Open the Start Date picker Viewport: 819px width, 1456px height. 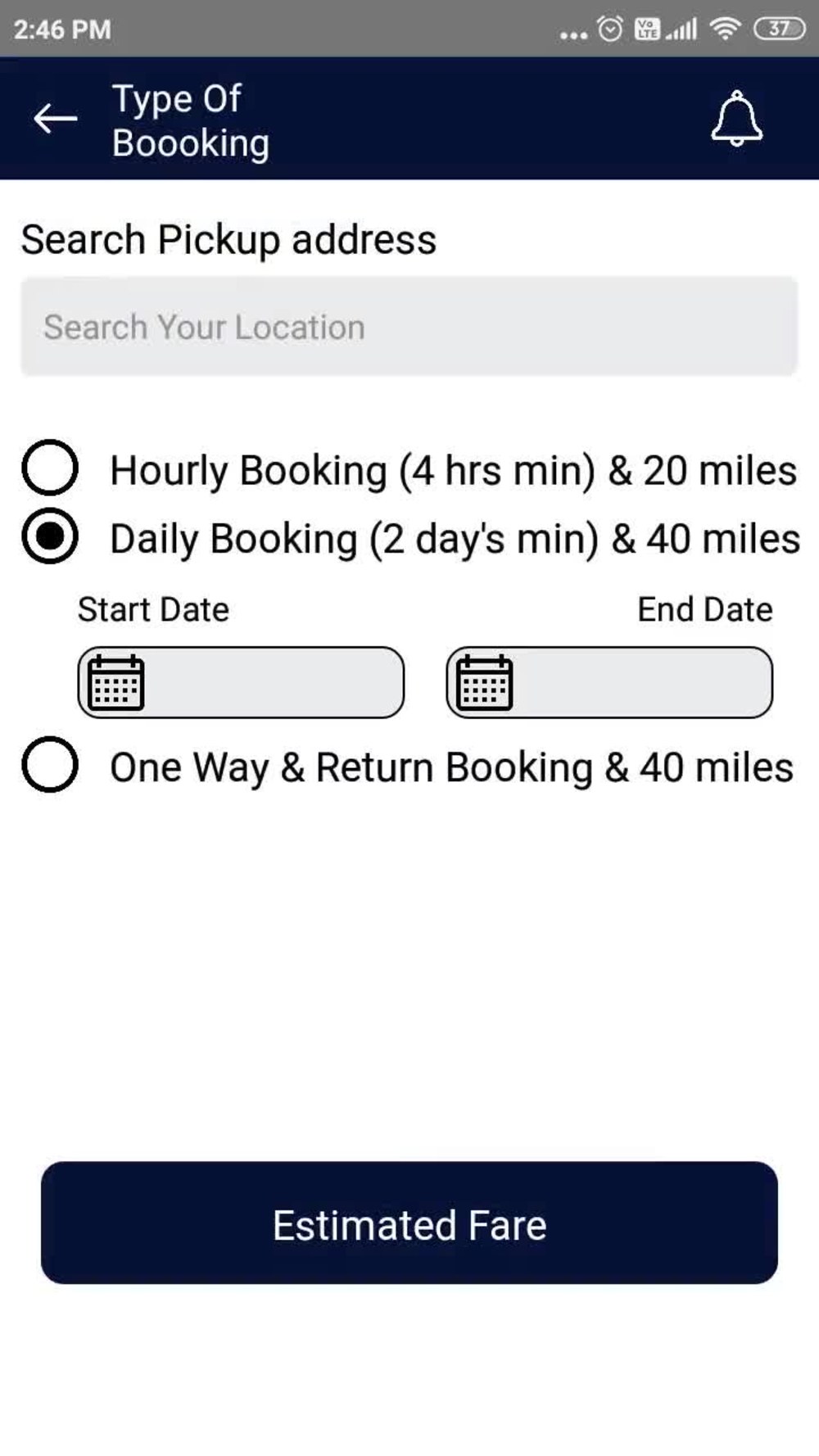241,682
